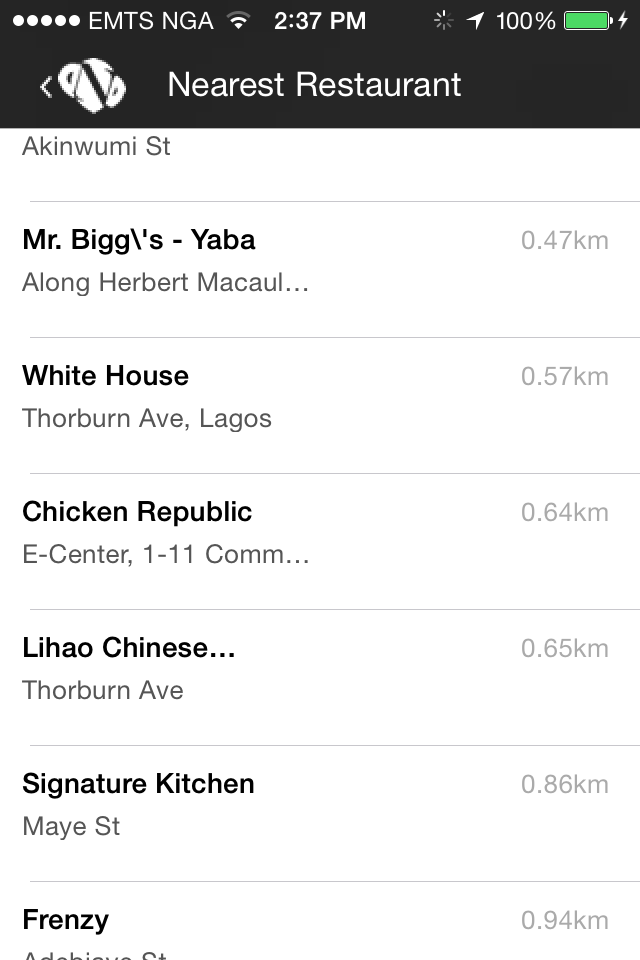Go back using the header arrow

pyautogui.click(x=47, y=86)
